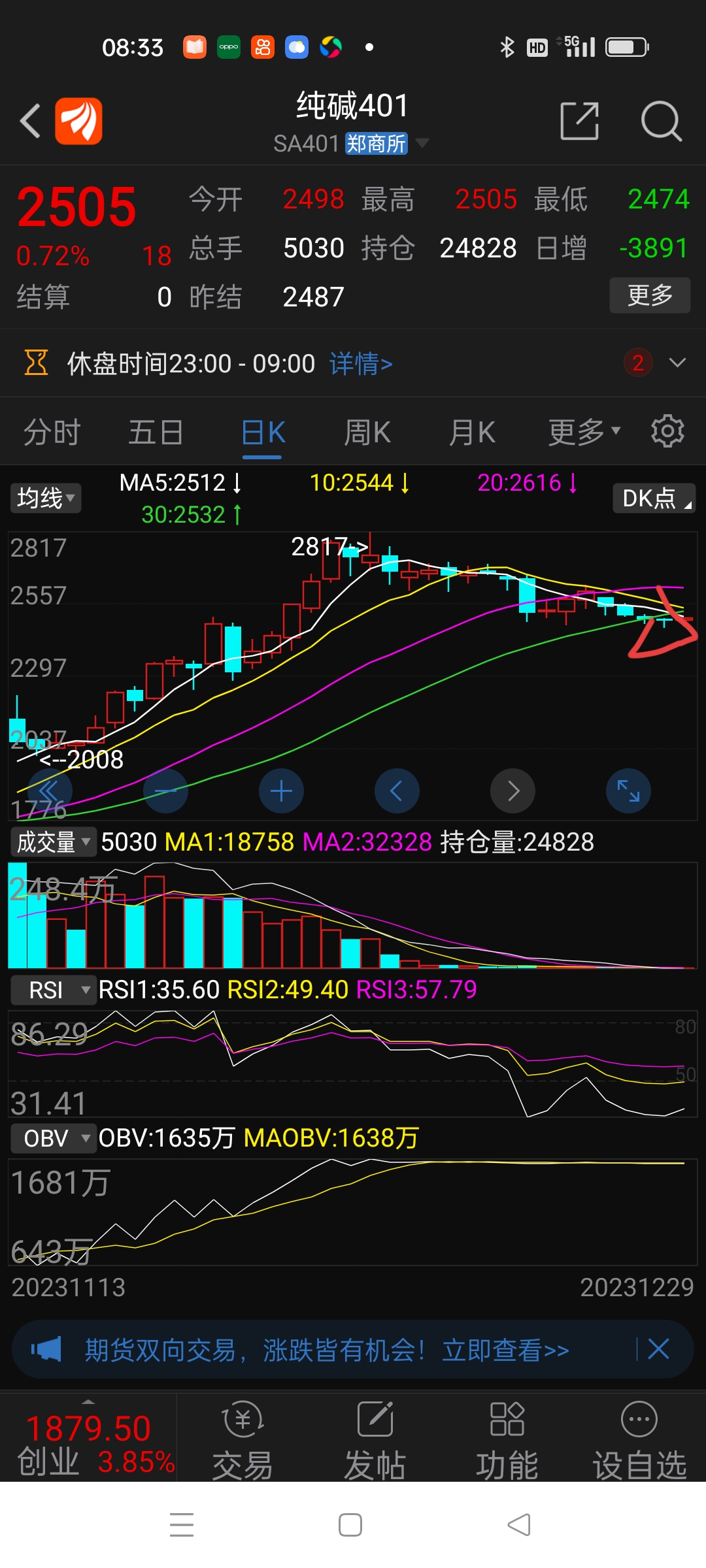Open chart settings gear icon
Viewport: 706px width, 1568px height.
(x=667, y=431)
